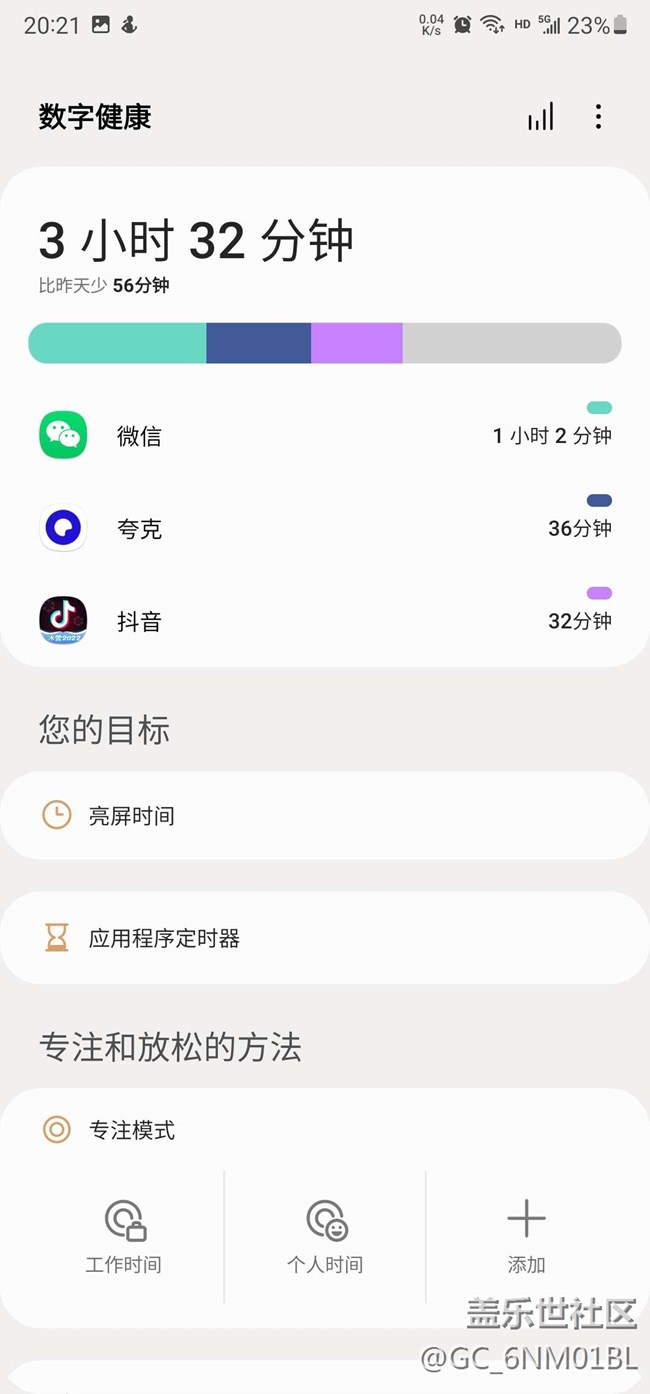Open the usage statistics chart icon
The width and height of the screenshot is (650, 1394).
coord(541,117)
